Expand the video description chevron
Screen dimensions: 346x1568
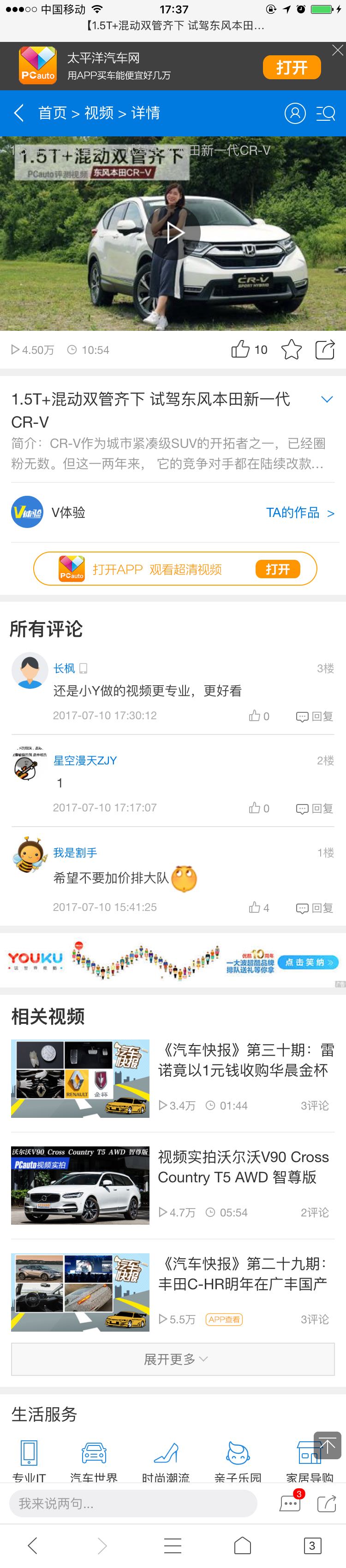pos(327,399)
